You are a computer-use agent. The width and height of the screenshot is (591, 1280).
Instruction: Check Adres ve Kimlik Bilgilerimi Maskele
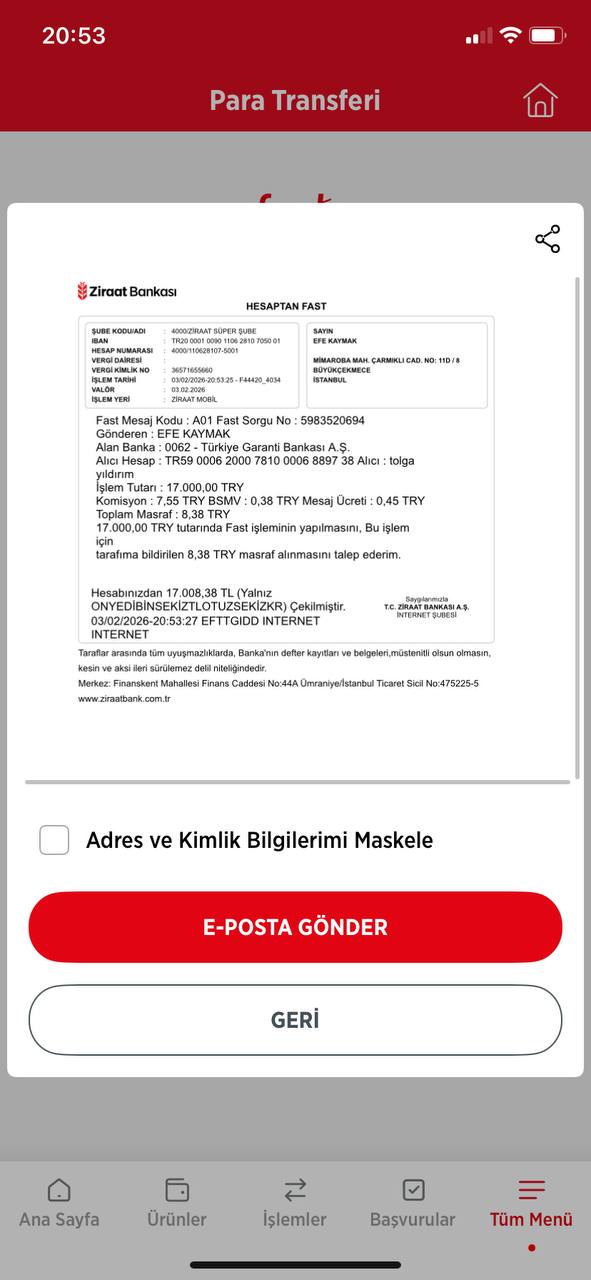click(54, 840)
